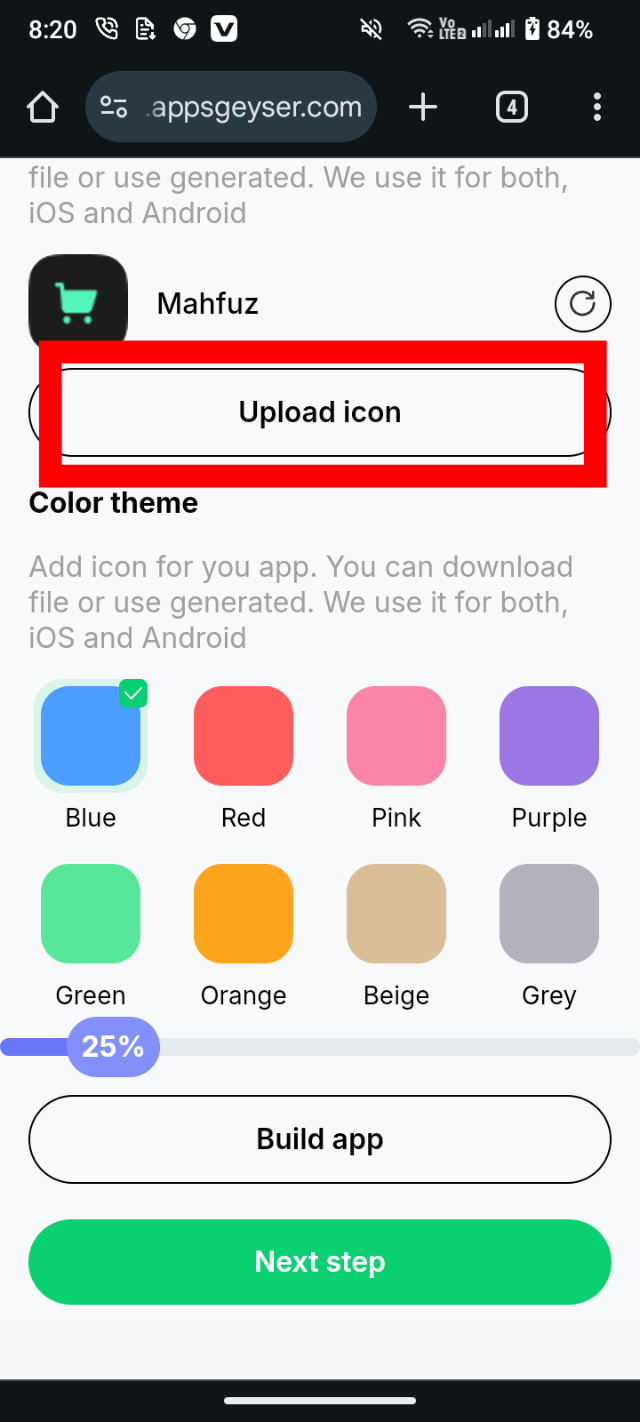This screenshot has width=640, height=1422.
Task: Tap the Upload icon button
Action: (x=320, y=412)
